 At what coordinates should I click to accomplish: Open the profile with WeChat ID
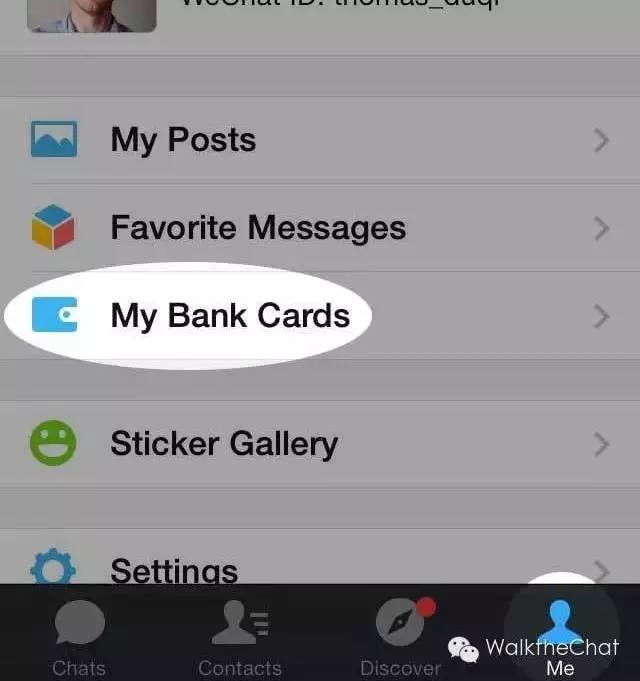(320, 15)
